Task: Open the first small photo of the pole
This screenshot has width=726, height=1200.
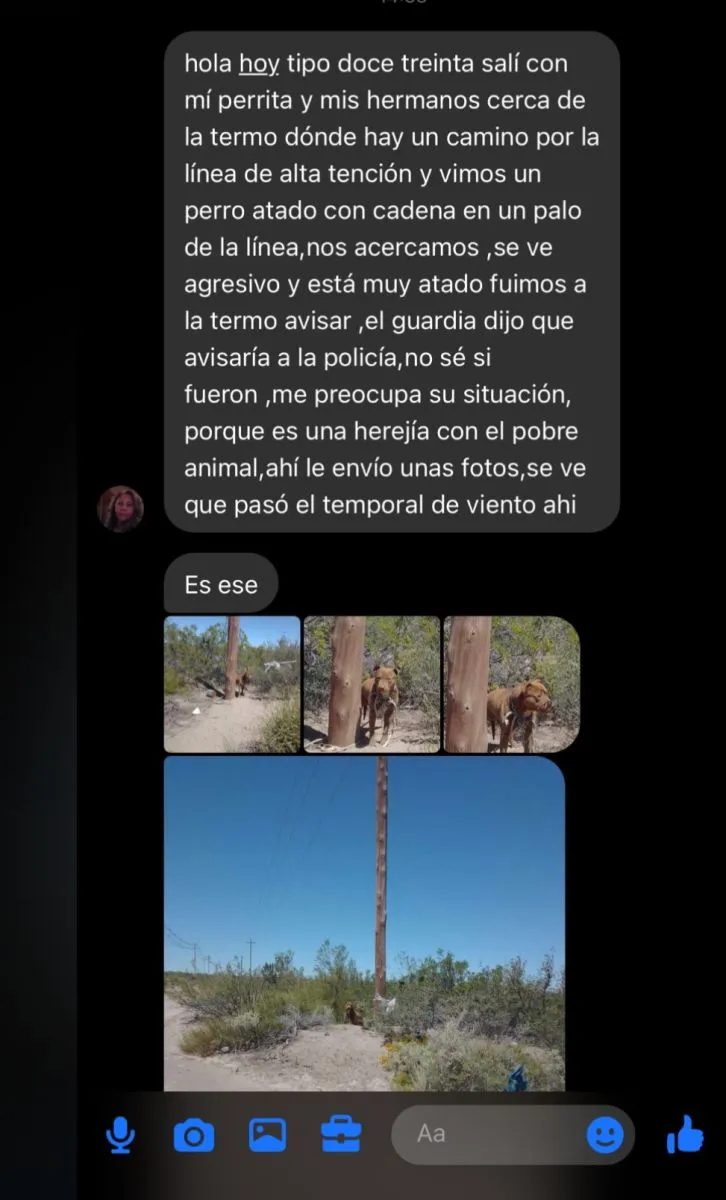Action: tap(231, 684)
